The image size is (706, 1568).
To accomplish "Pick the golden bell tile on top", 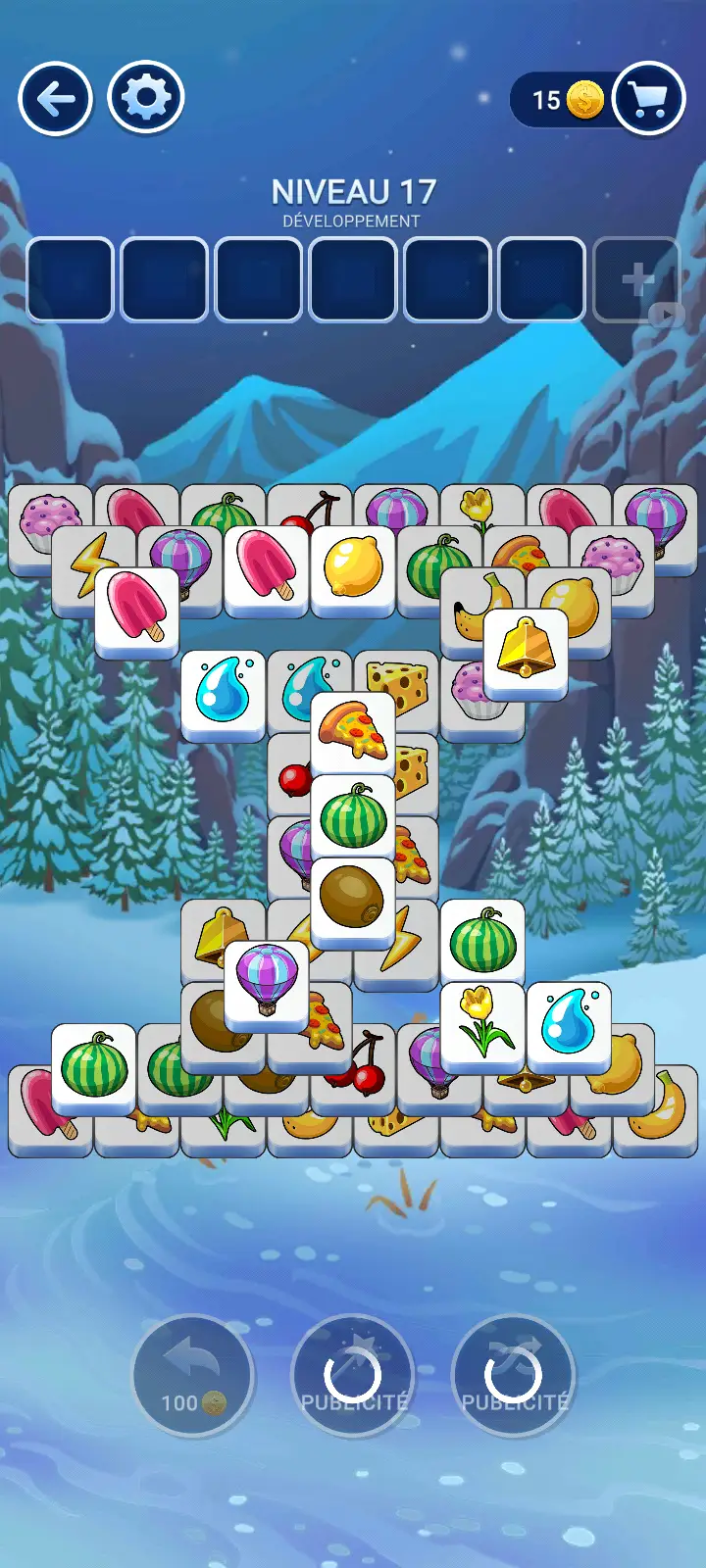I will (526, 651).
